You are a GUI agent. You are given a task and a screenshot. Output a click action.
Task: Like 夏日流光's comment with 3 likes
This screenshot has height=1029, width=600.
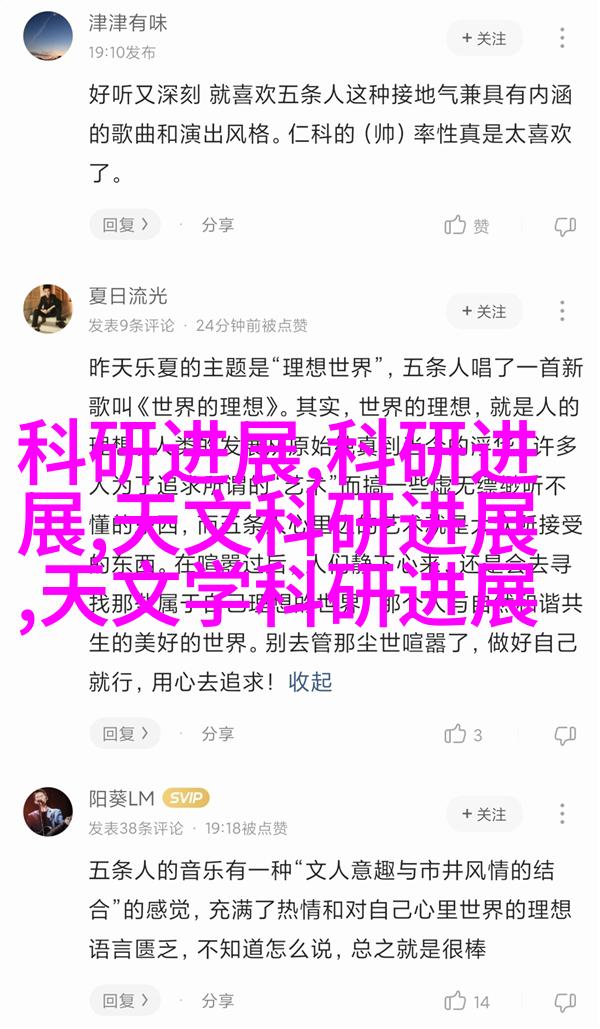465,735
